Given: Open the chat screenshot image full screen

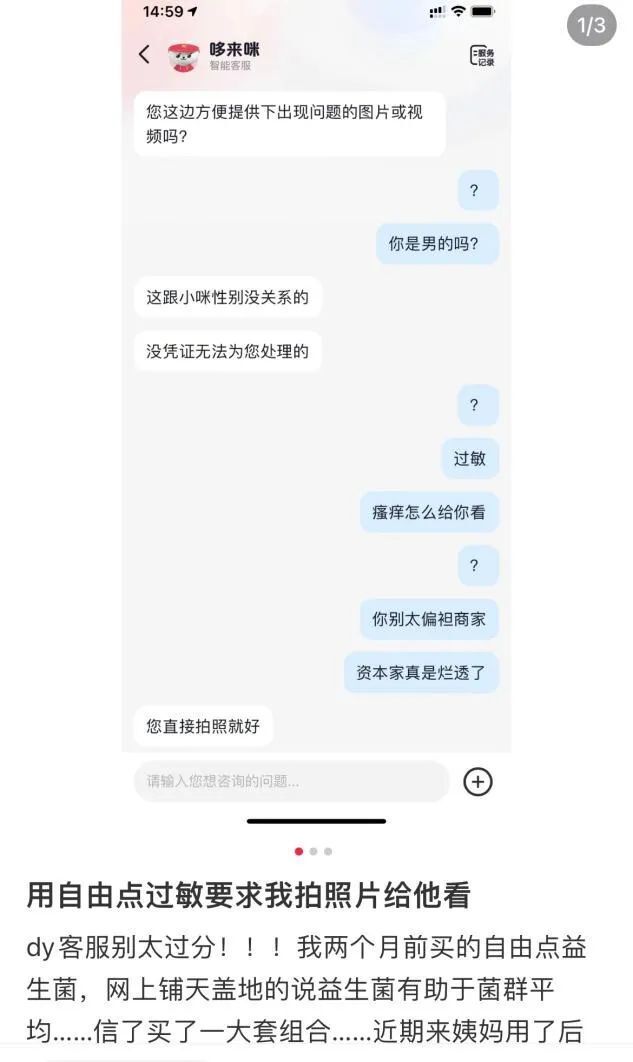Looking at the screenshot, I should [x=316, y=420].
